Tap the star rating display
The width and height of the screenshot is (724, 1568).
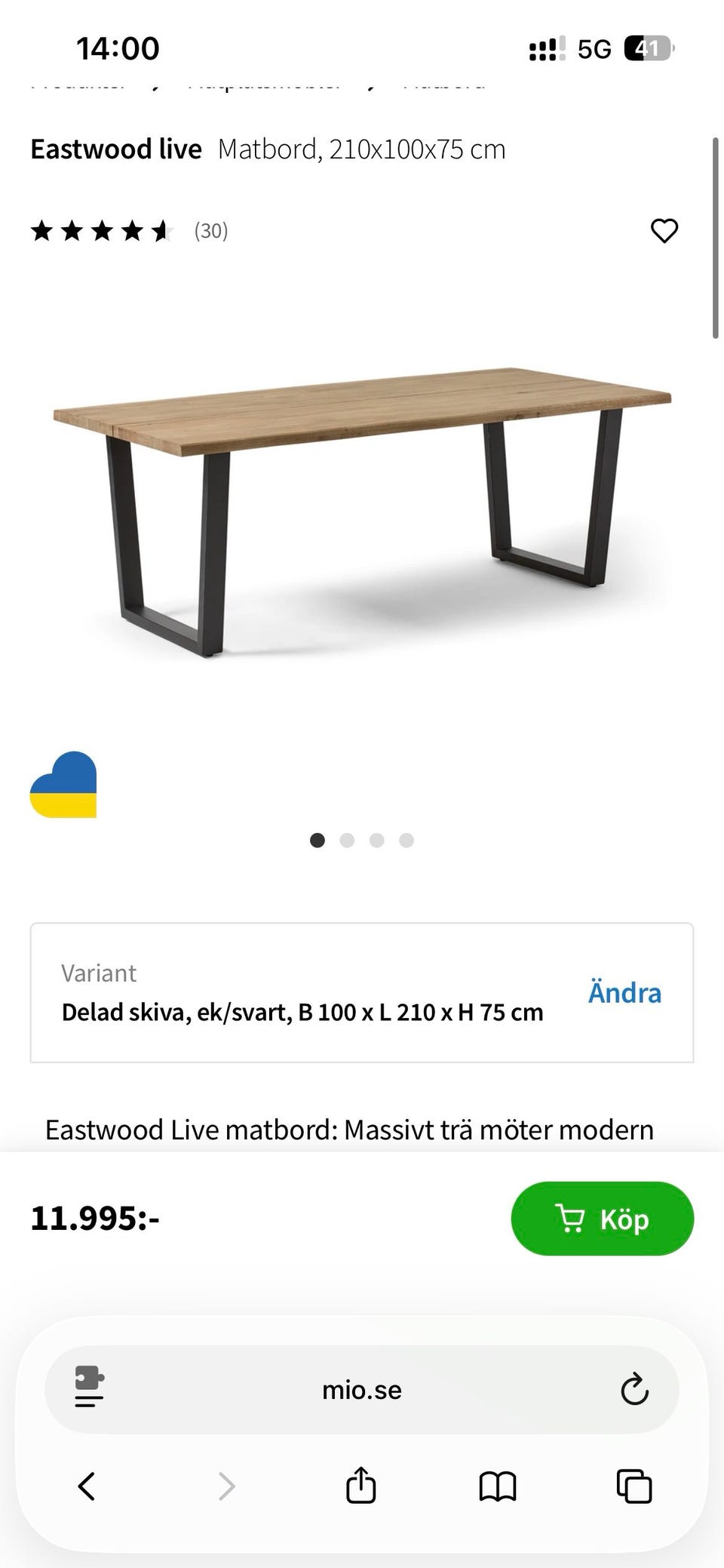(102, 231)
